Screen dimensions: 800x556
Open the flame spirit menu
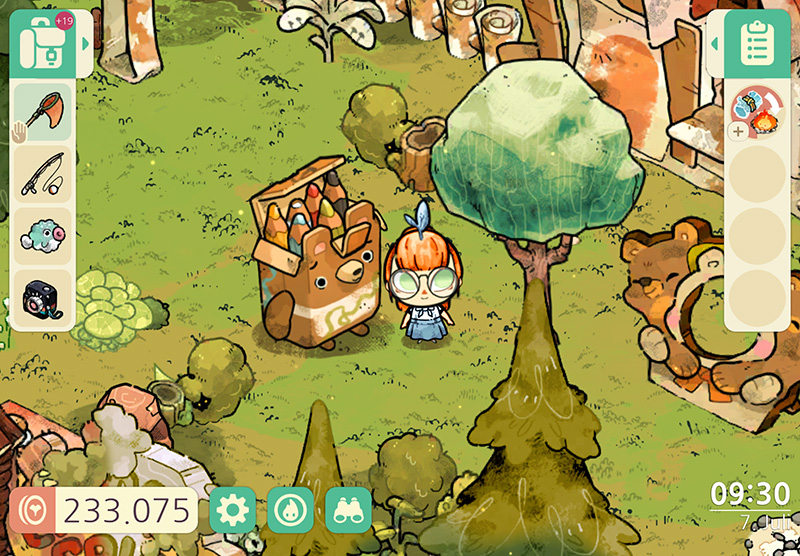290,511
